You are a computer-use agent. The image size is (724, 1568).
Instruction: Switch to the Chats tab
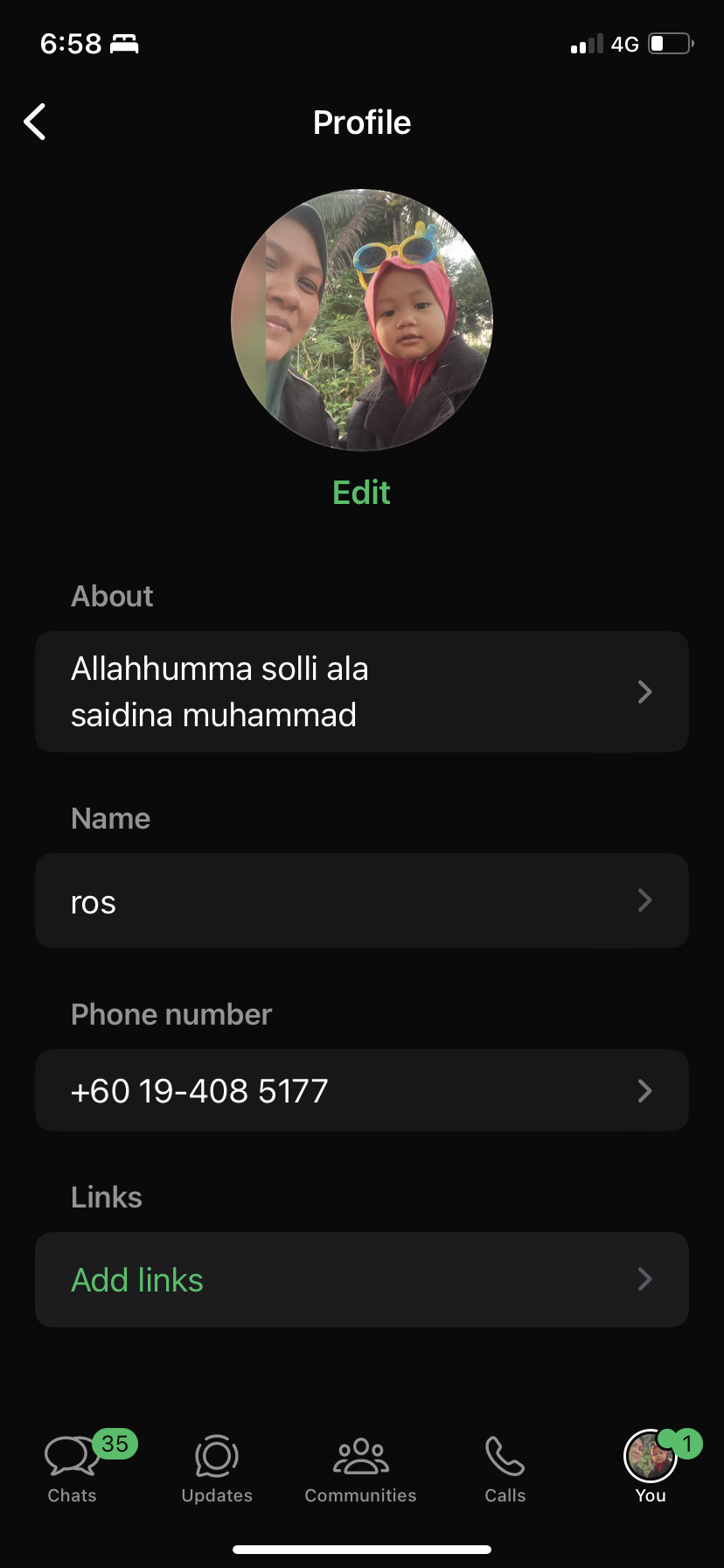73,1468
